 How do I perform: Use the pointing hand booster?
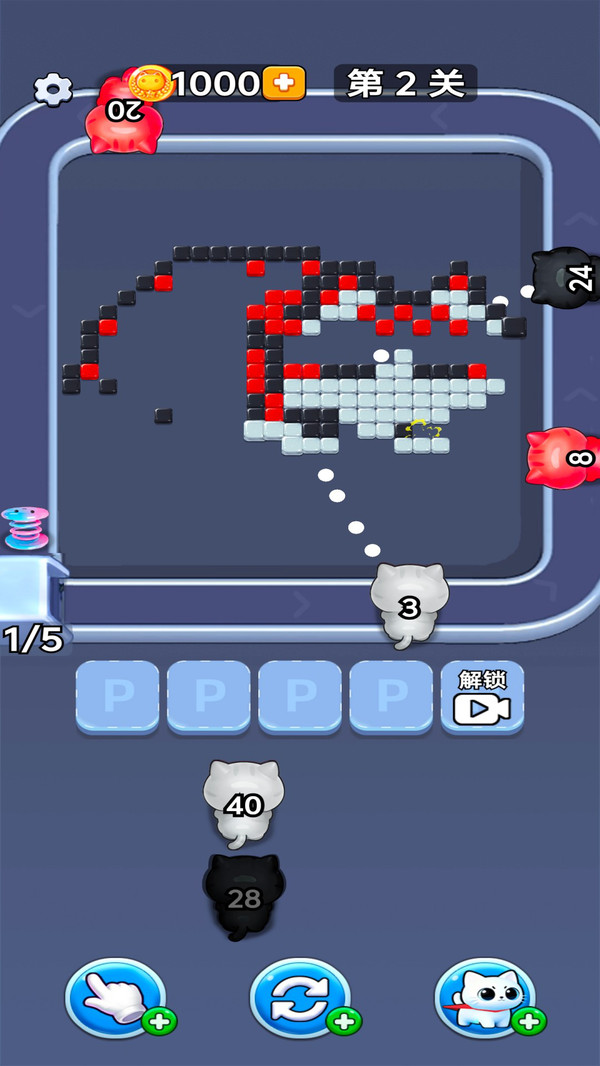[116, 999]
